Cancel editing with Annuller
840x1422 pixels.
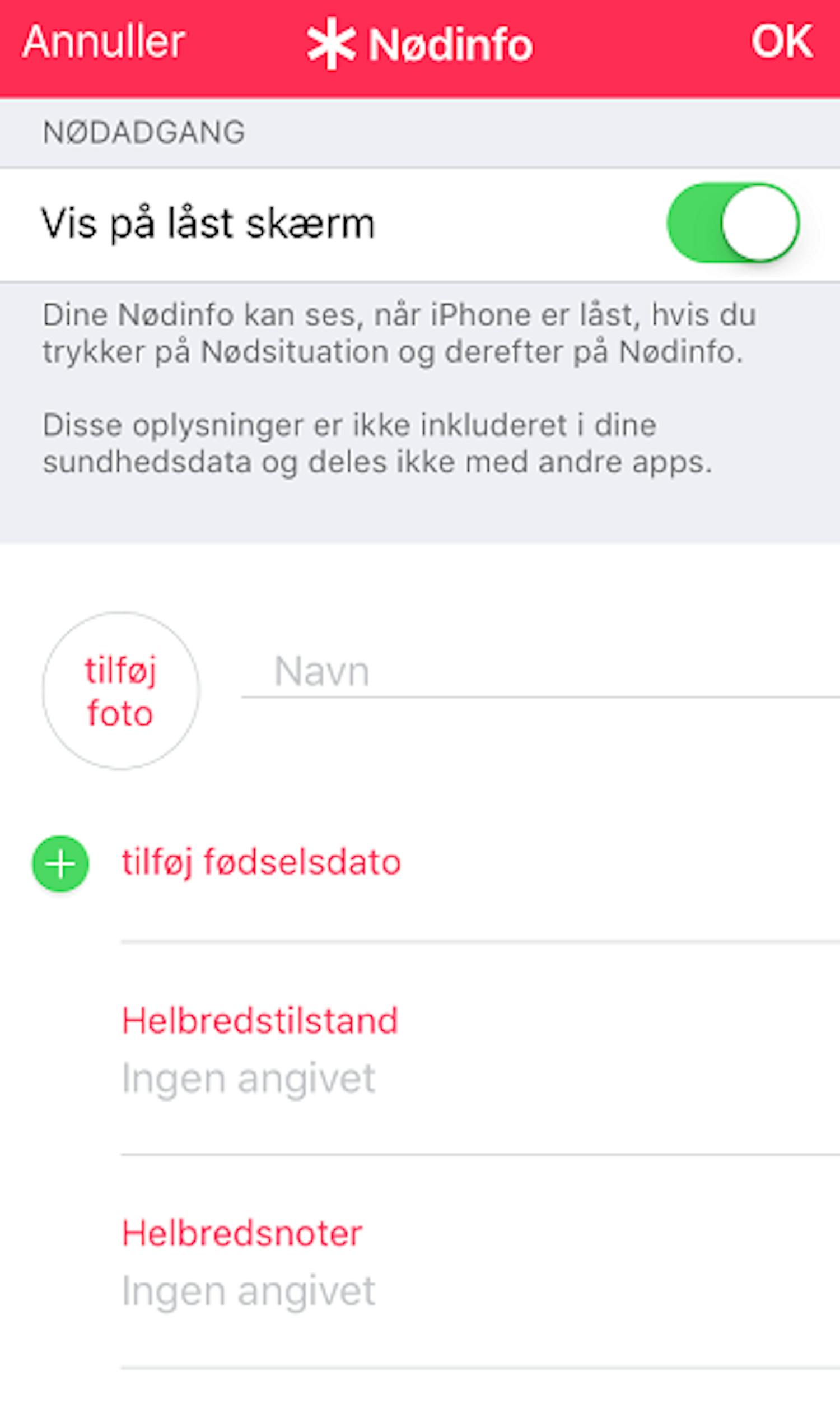tap(104, 42)
